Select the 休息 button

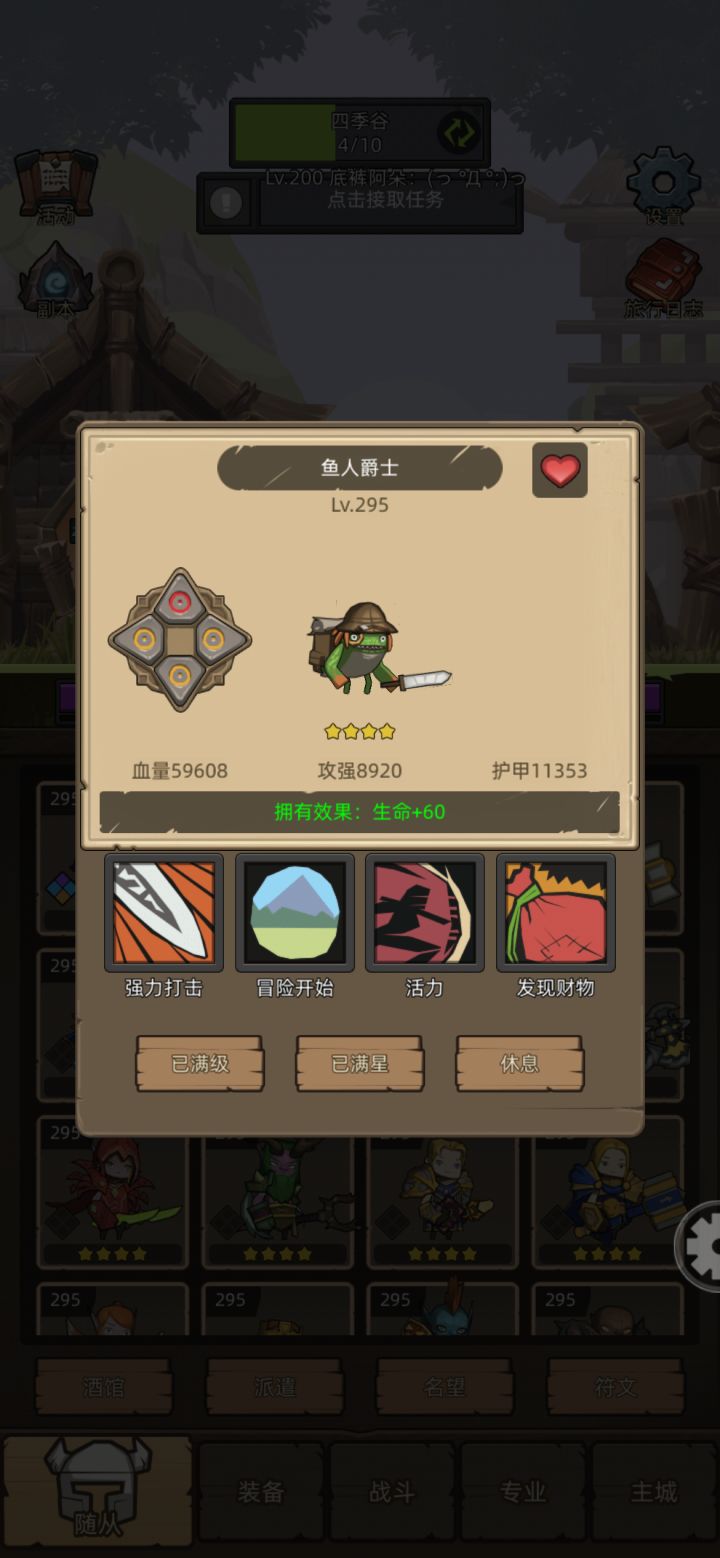pos(520,1064)
